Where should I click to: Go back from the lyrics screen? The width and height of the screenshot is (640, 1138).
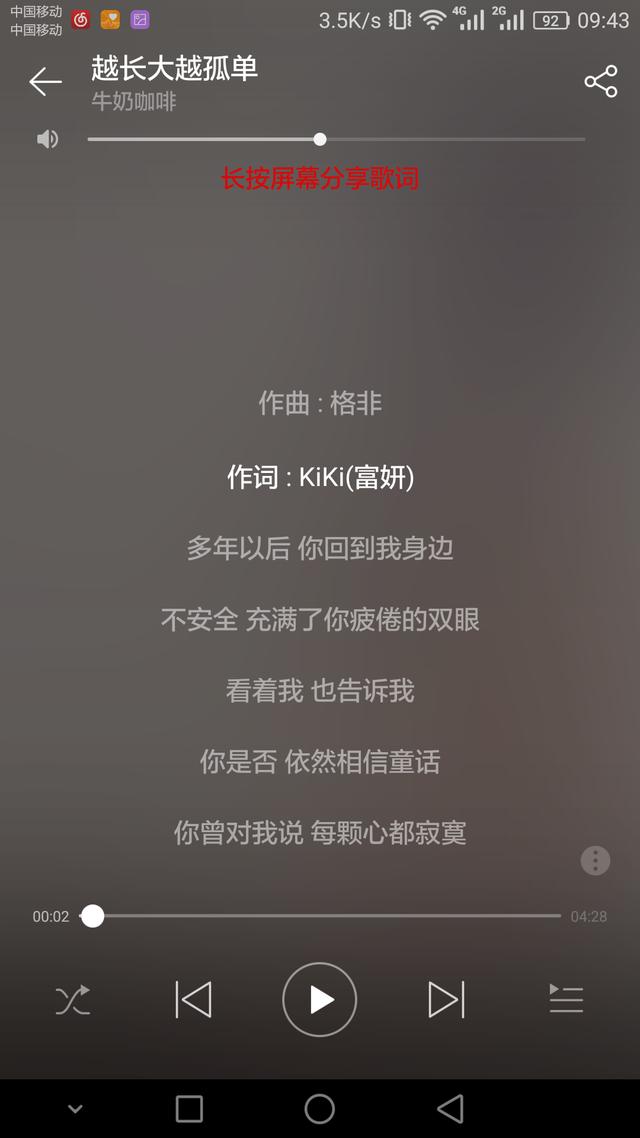(45, 82)
